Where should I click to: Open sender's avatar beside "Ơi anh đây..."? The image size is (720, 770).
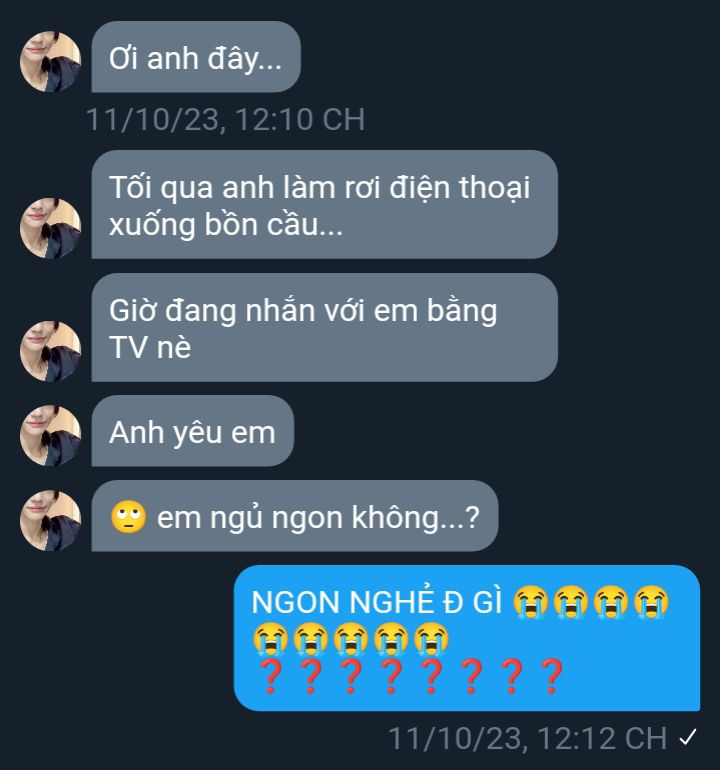tap(50, 61)
